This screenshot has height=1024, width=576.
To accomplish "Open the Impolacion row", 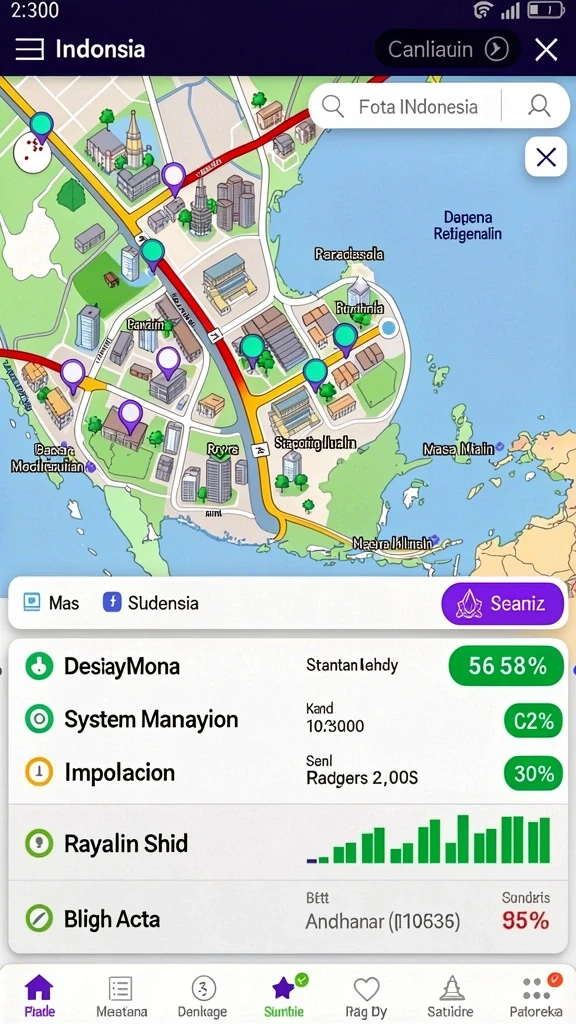I will click(288, 773).
